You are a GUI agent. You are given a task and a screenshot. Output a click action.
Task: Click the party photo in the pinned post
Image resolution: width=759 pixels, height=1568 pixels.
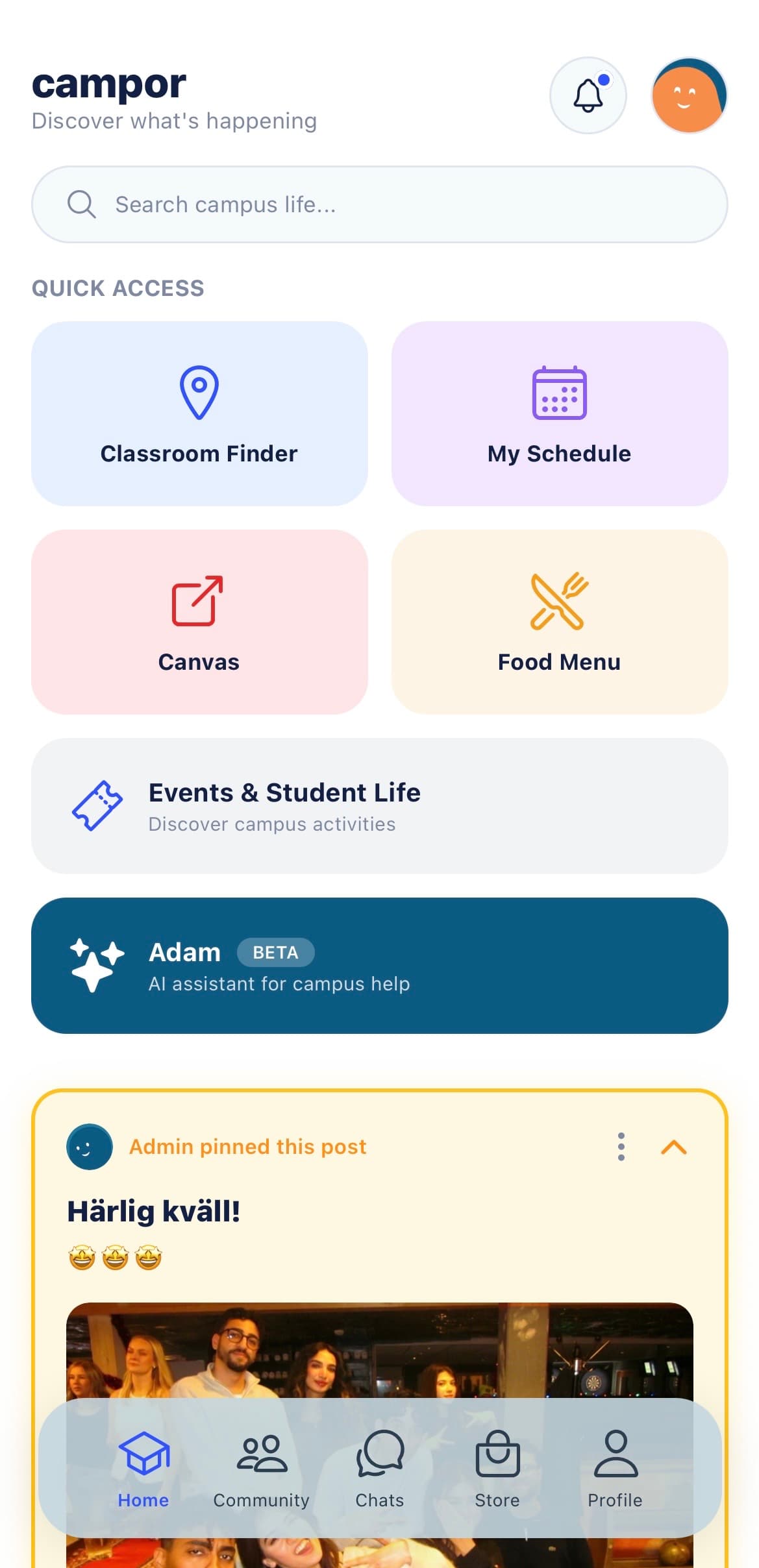tap(379, 1350)
